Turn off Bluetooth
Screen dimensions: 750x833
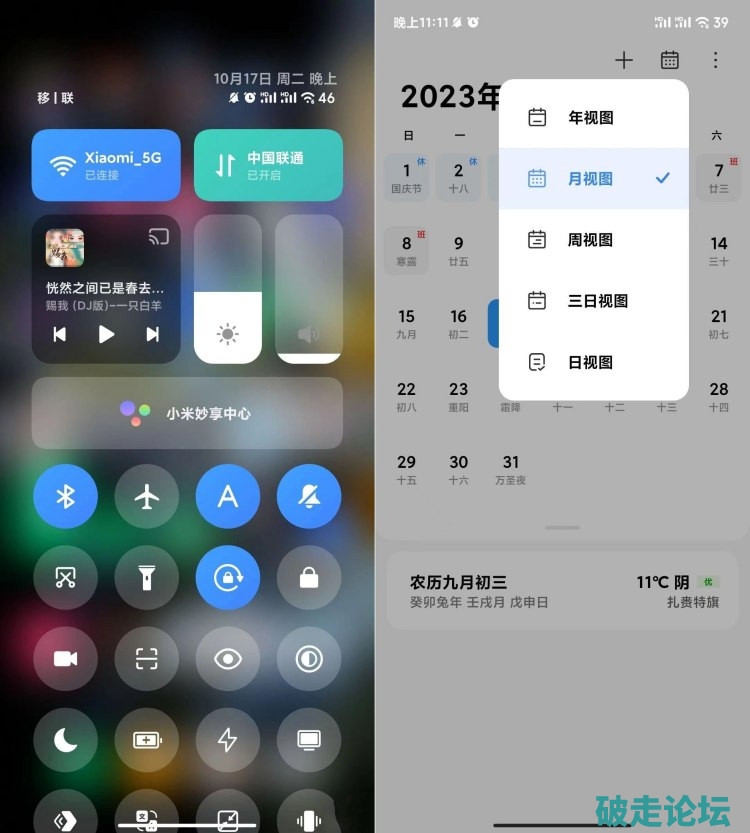65,496
